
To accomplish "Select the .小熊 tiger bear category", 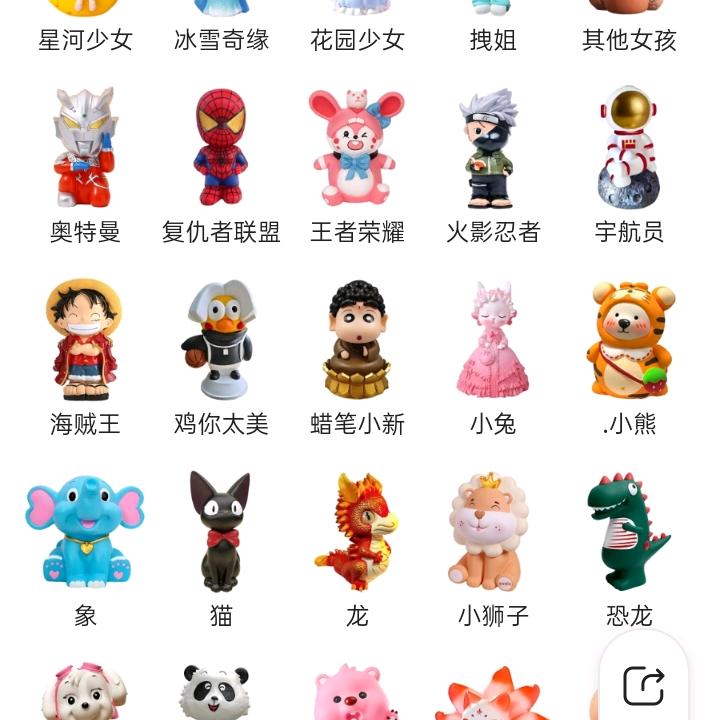I will coord(629,340).
